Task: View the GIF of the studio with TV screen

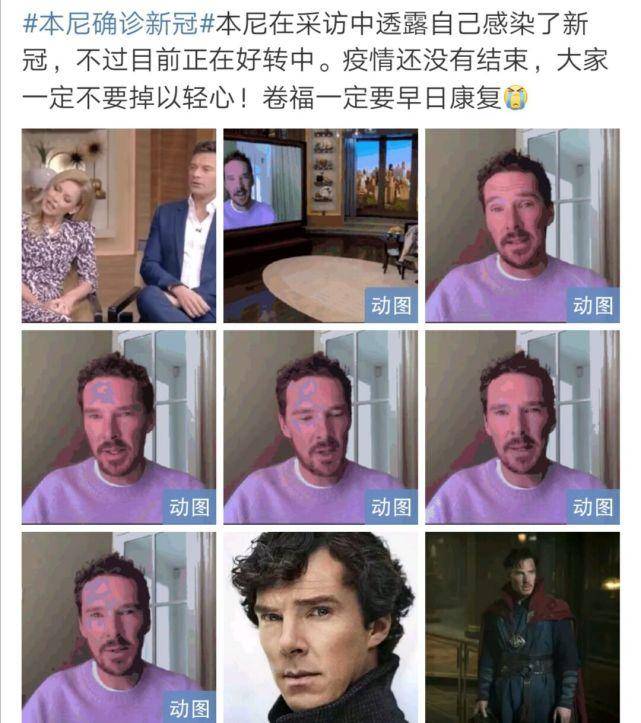Action: pyautogui.click(x=320, y=225)
